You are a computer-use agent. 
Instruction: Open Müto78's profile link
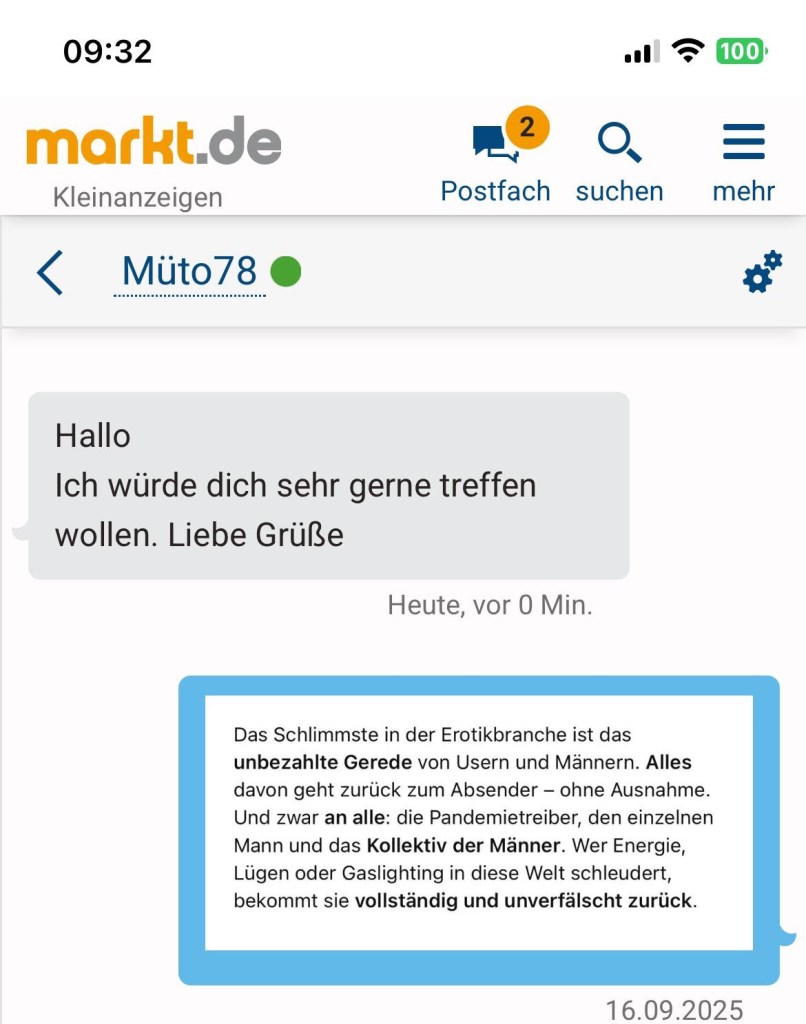[189, 271]
